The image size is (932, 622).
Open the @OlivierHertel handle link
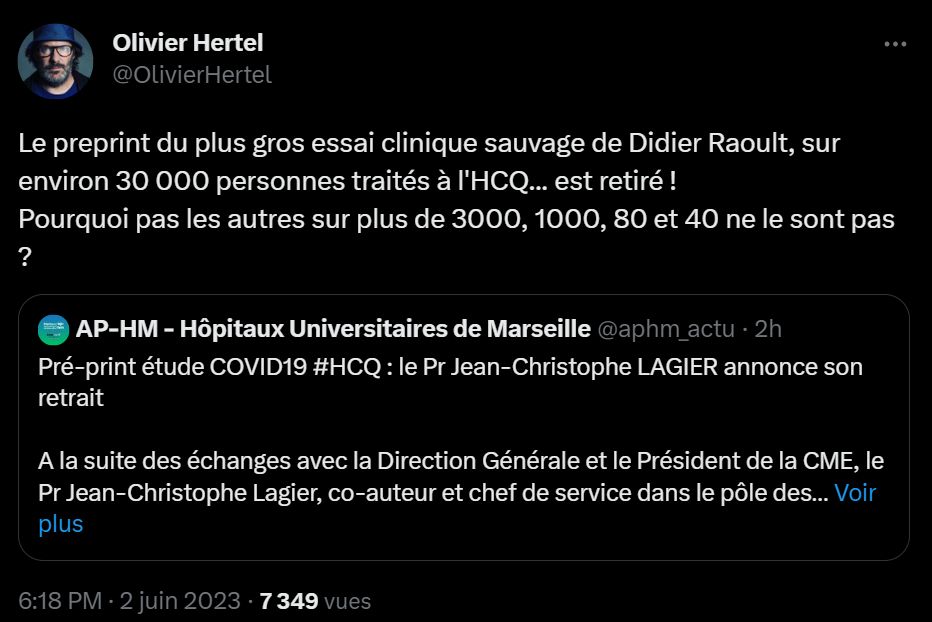(191, 75)
